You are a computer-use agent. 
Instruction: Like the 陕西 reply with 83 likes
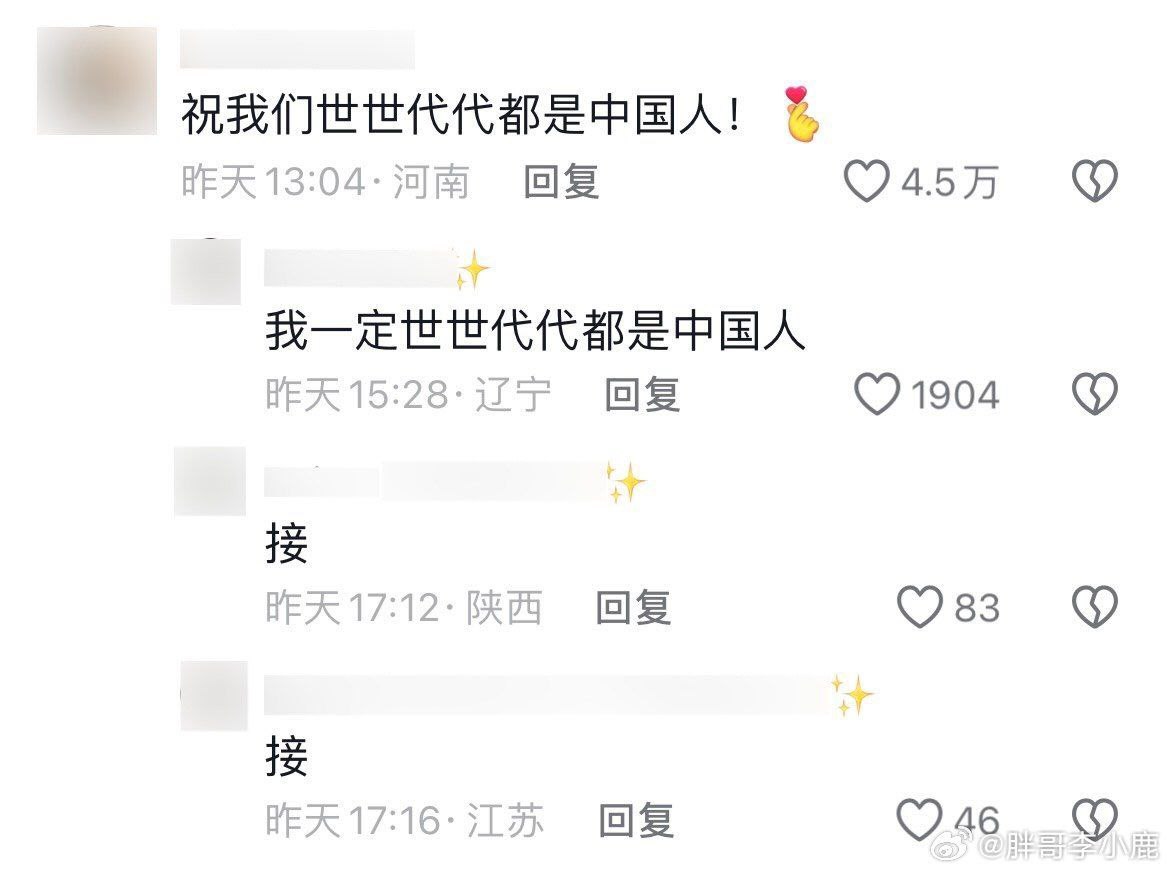[919, 607]
